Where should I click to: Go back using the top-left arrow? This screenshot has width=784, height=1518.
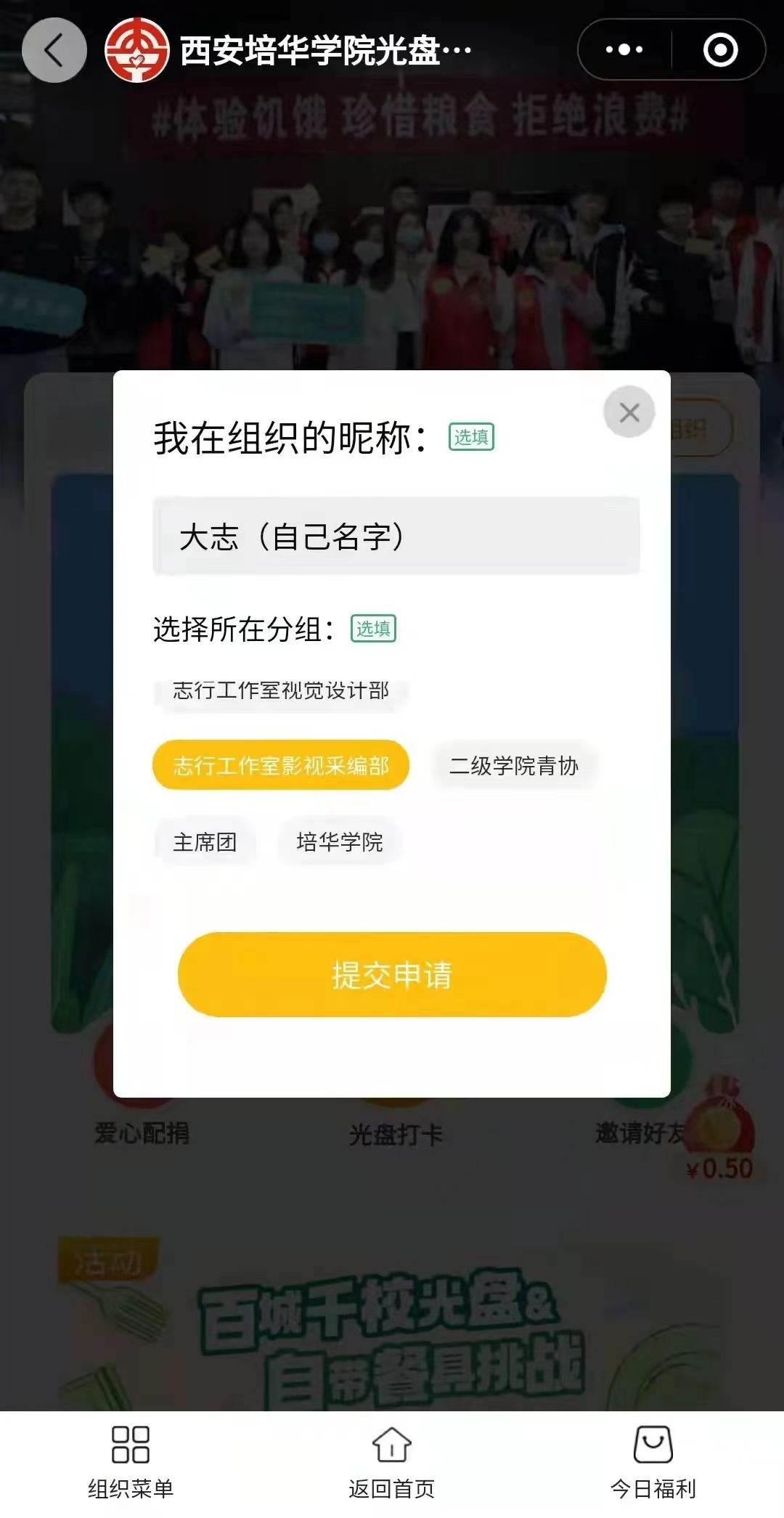click(x=54, y=50)
